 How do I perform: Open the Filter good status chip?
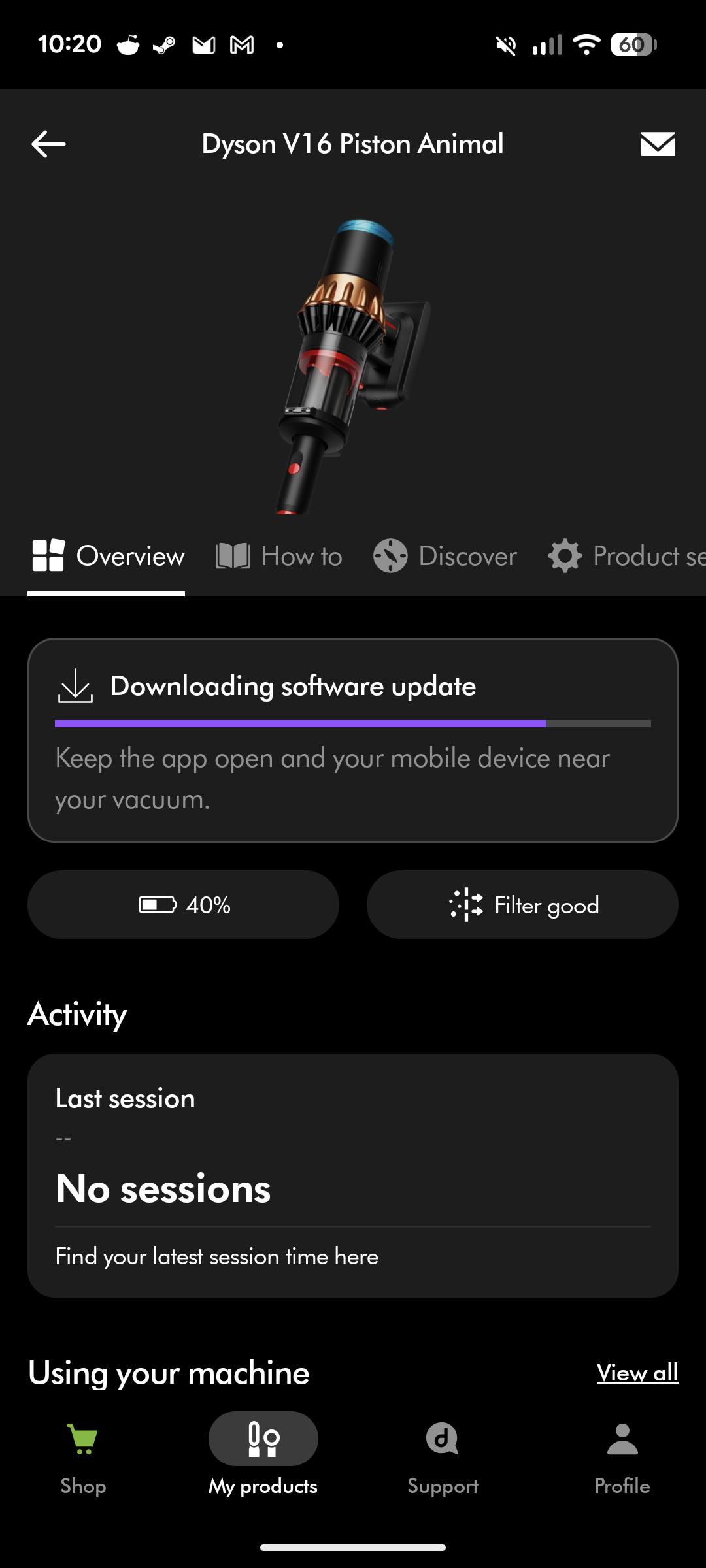point(522,905)
